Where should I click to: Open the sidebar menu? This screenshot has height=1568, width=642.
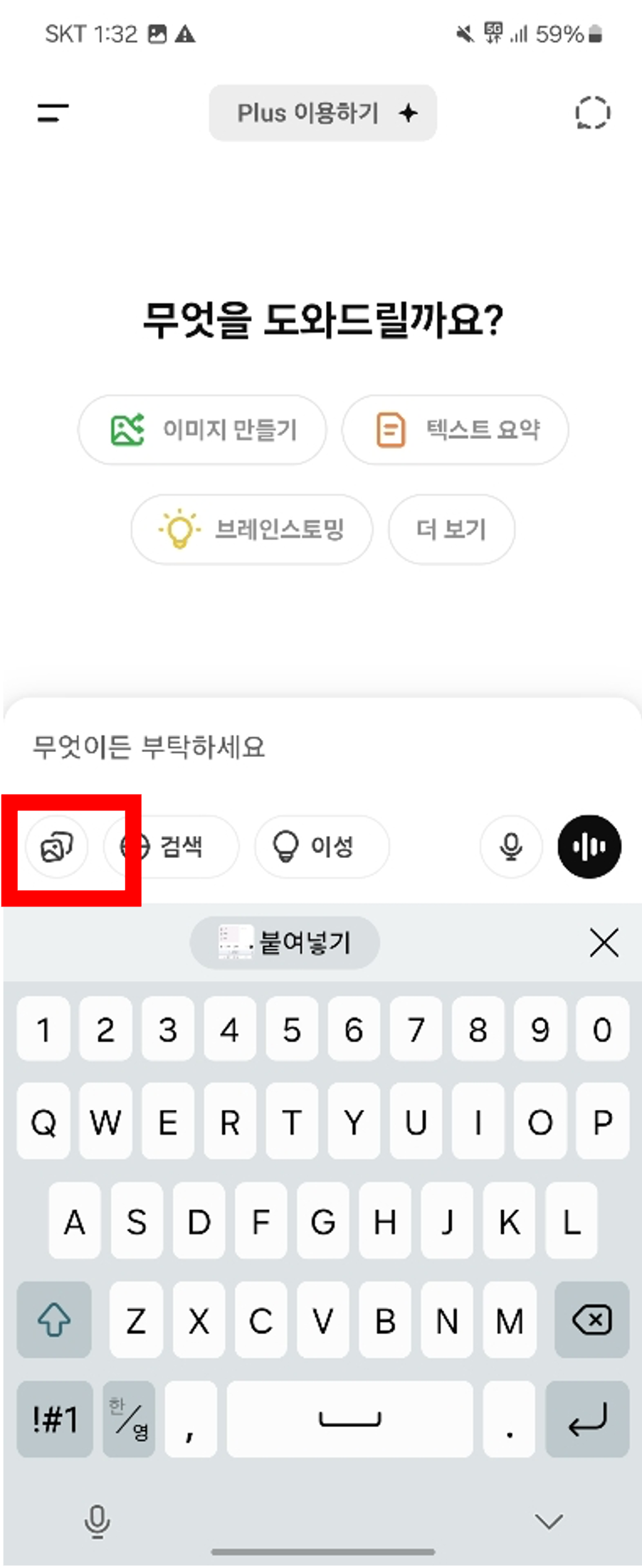53,112
